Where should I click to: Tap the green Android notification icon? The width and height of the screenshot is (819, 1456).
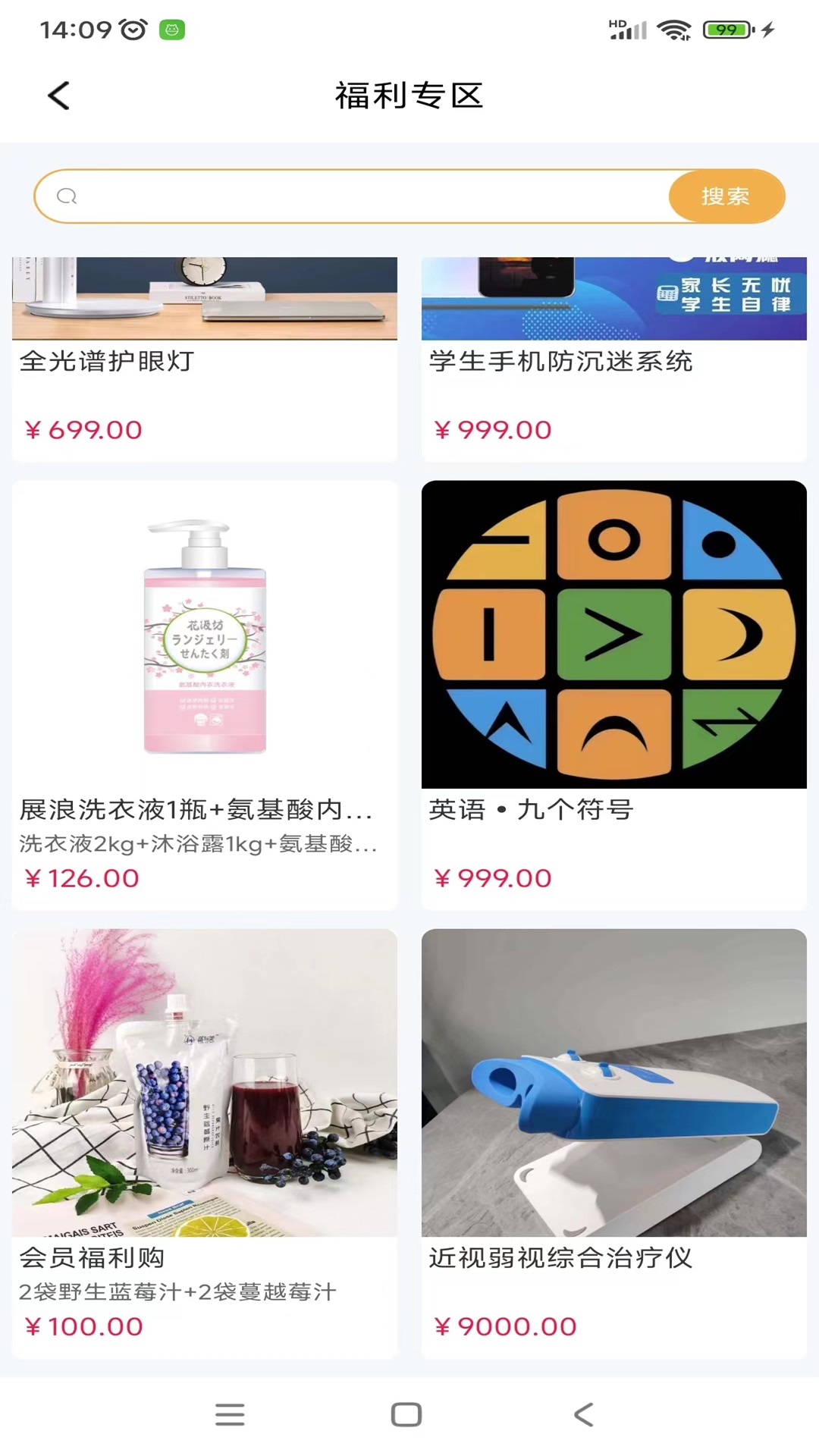coord(173,29)
